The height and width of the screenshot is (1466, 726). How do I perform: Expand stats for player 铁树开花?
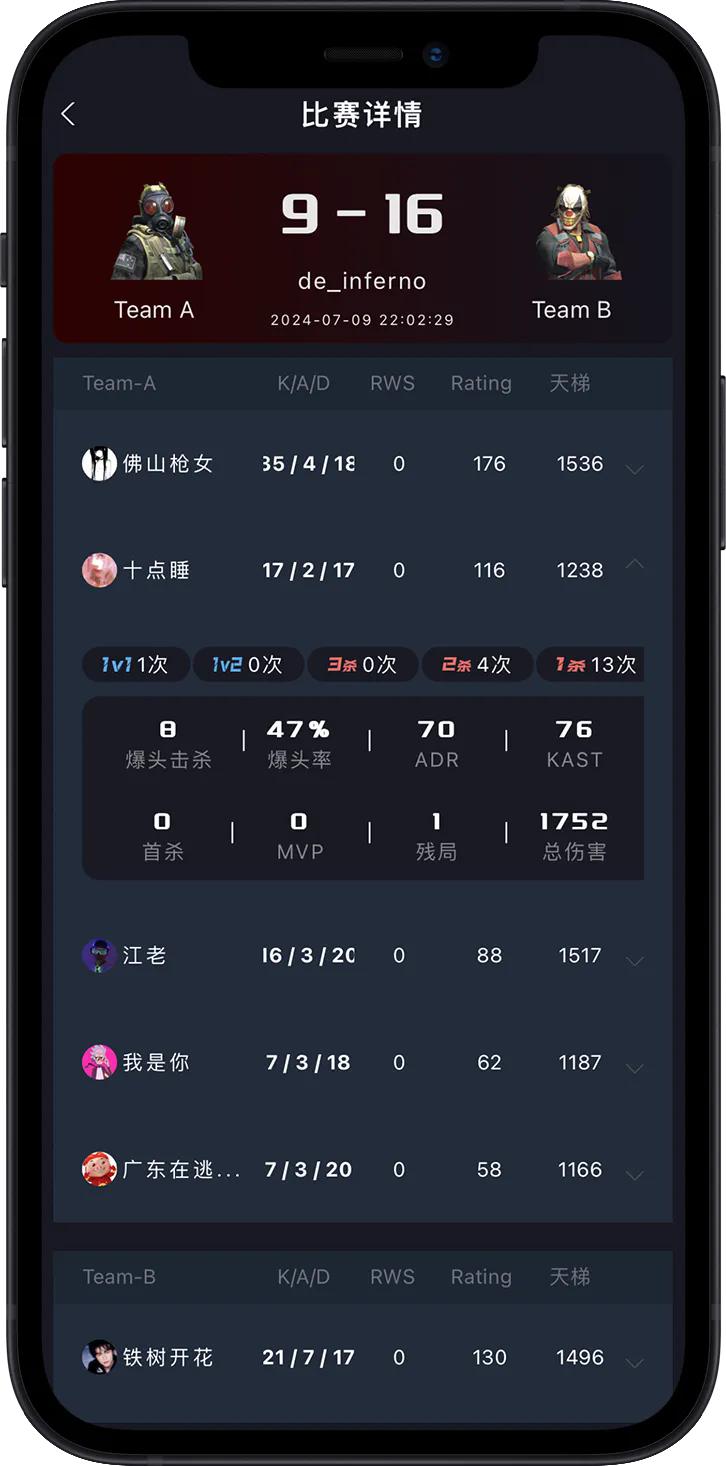click(x=634, y=1363)
